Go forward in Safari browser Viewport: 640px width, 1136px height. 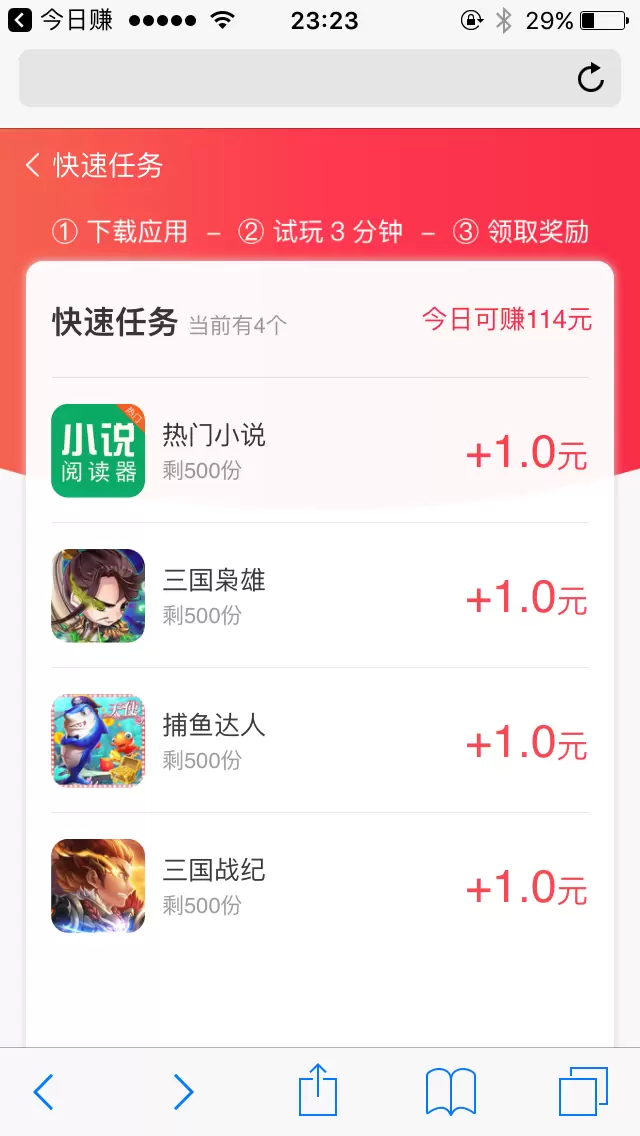coord(183,1091)
